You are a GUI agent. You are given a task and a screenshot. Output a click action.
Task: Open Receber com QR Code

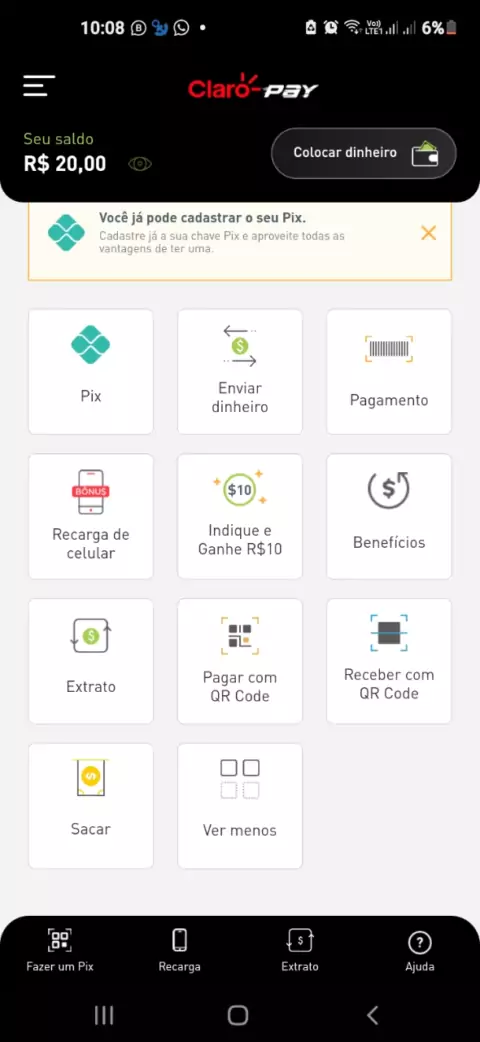point(389,661)
